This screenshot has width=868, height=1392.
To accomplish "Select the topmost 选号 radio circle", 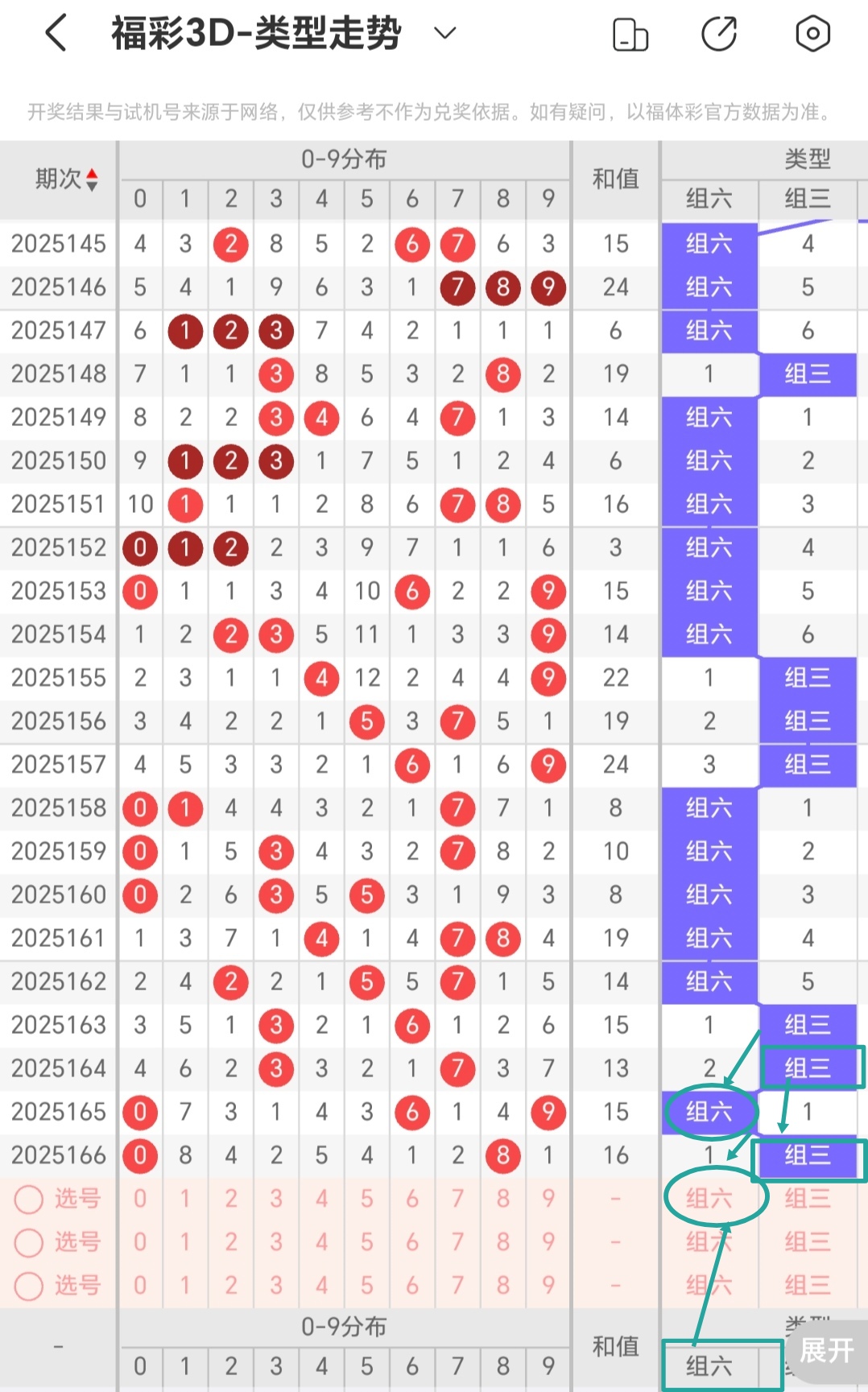I will [x=29, y=1200].
